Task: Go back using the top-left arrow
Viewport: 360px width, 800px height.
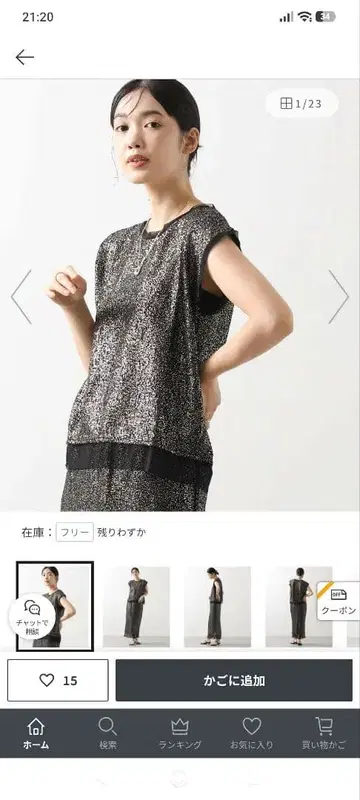Action: (24, 57)
